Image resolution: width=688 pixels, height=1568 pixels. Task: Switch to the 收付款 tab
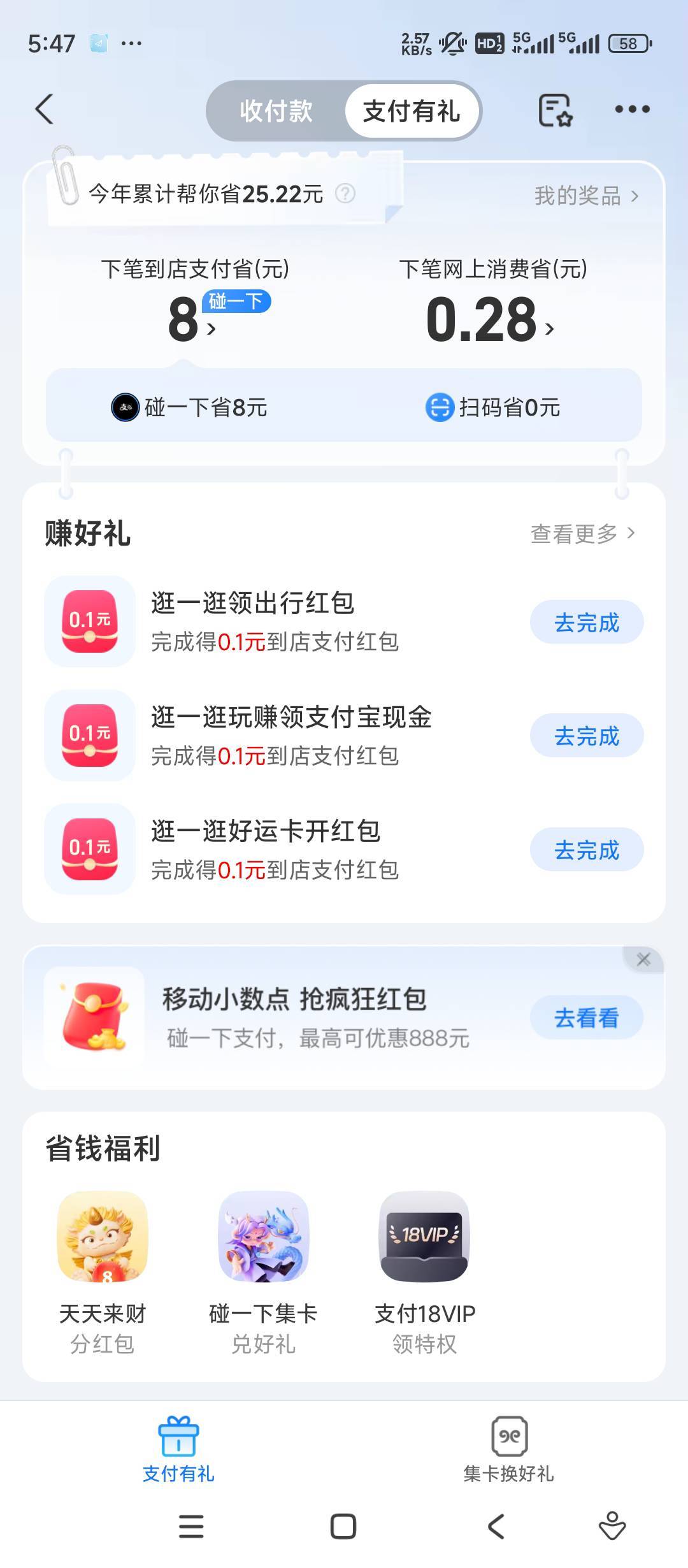coord(276,111)
